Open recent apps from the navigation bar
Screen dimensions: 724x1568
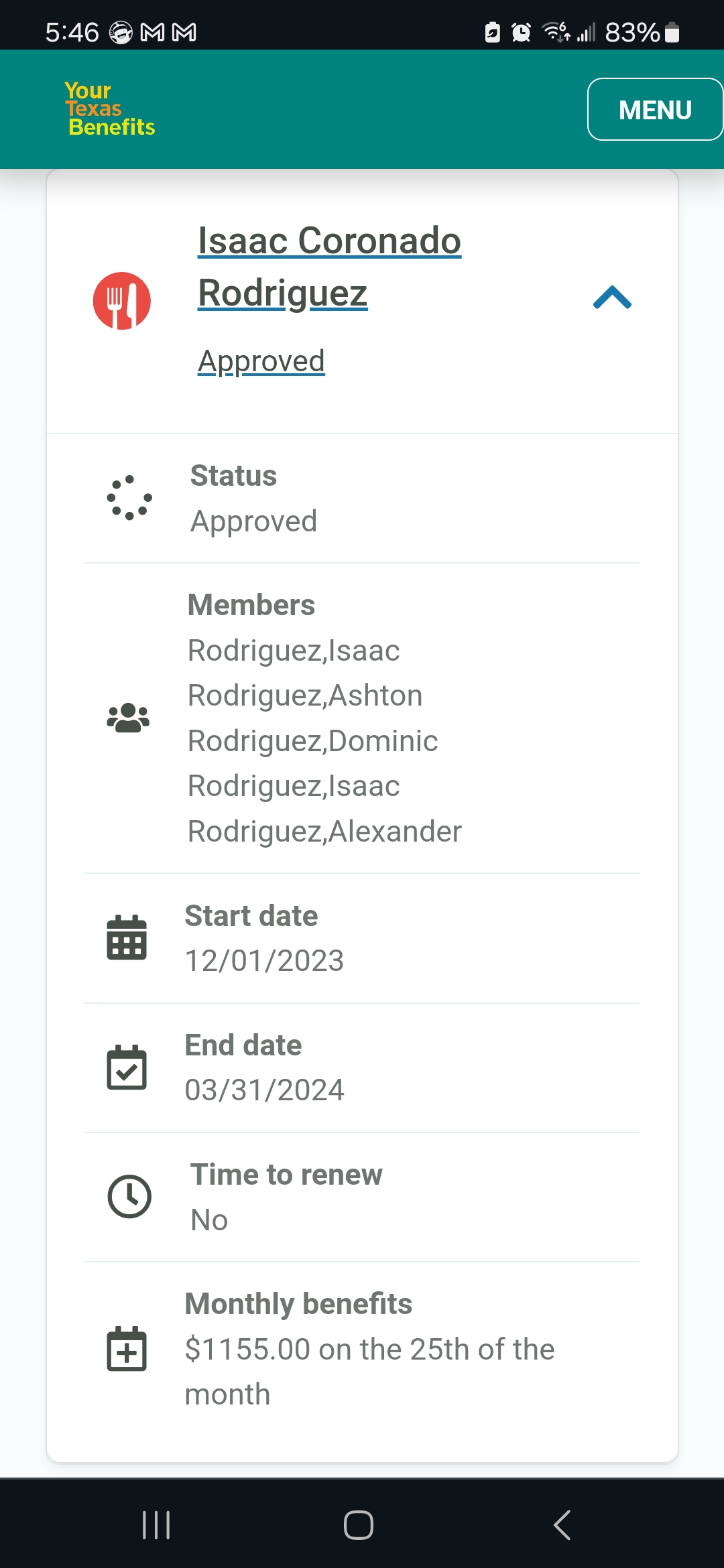(156, 1525)
